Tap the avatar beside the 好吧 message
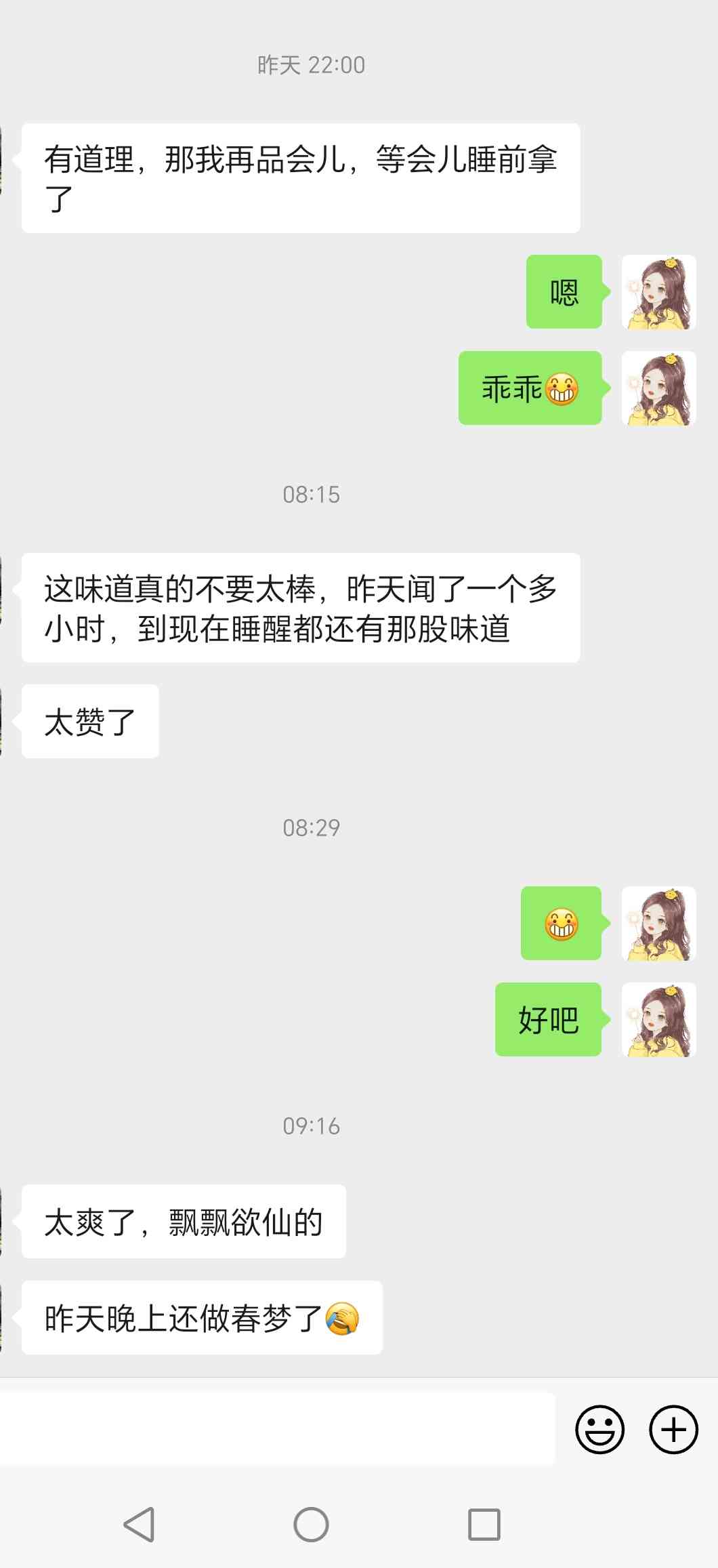The height and width of the screenshot is (1568, 718). pyautogui.click(x=658, y=1019)
